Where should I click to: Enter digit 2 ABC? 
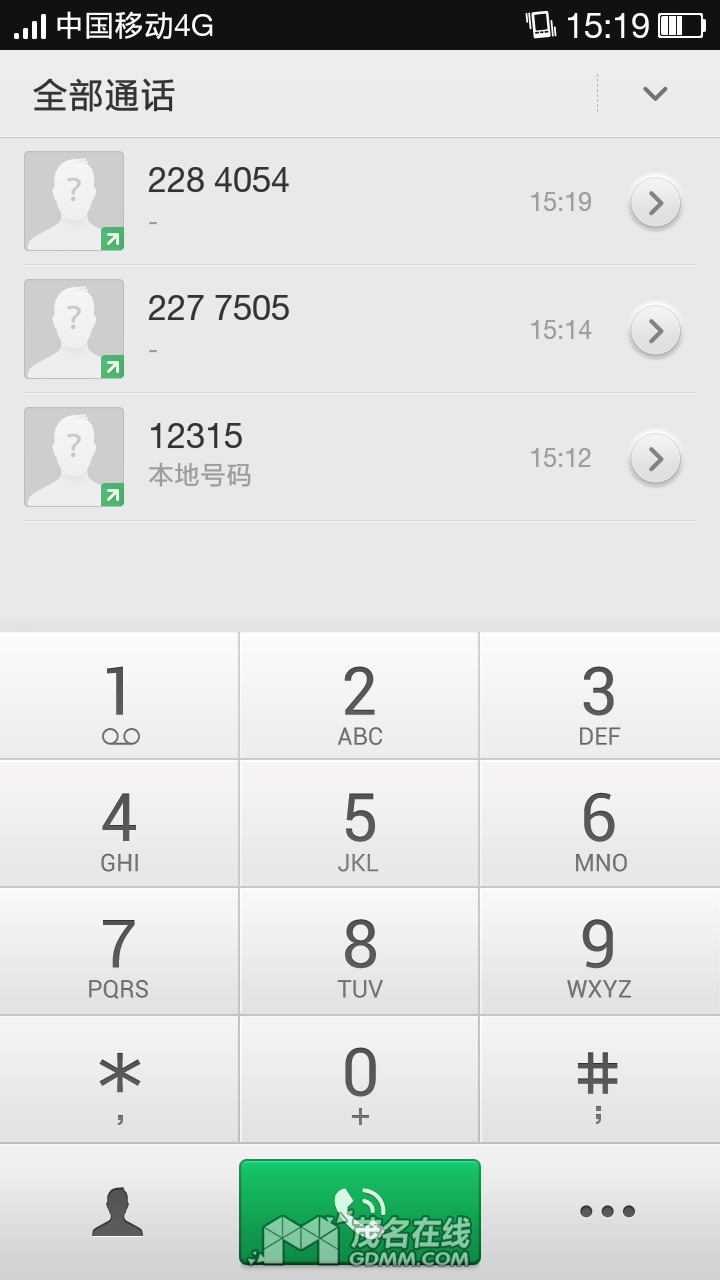point(360,696)
